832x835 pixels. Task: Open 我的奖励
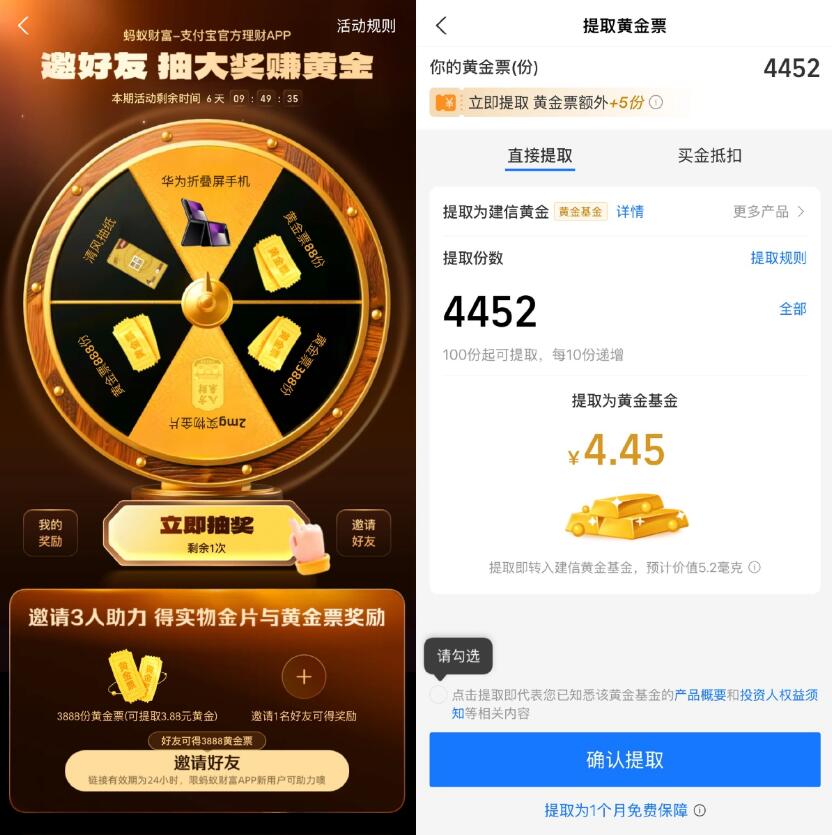pyautogui.click(x=50, y=532)
